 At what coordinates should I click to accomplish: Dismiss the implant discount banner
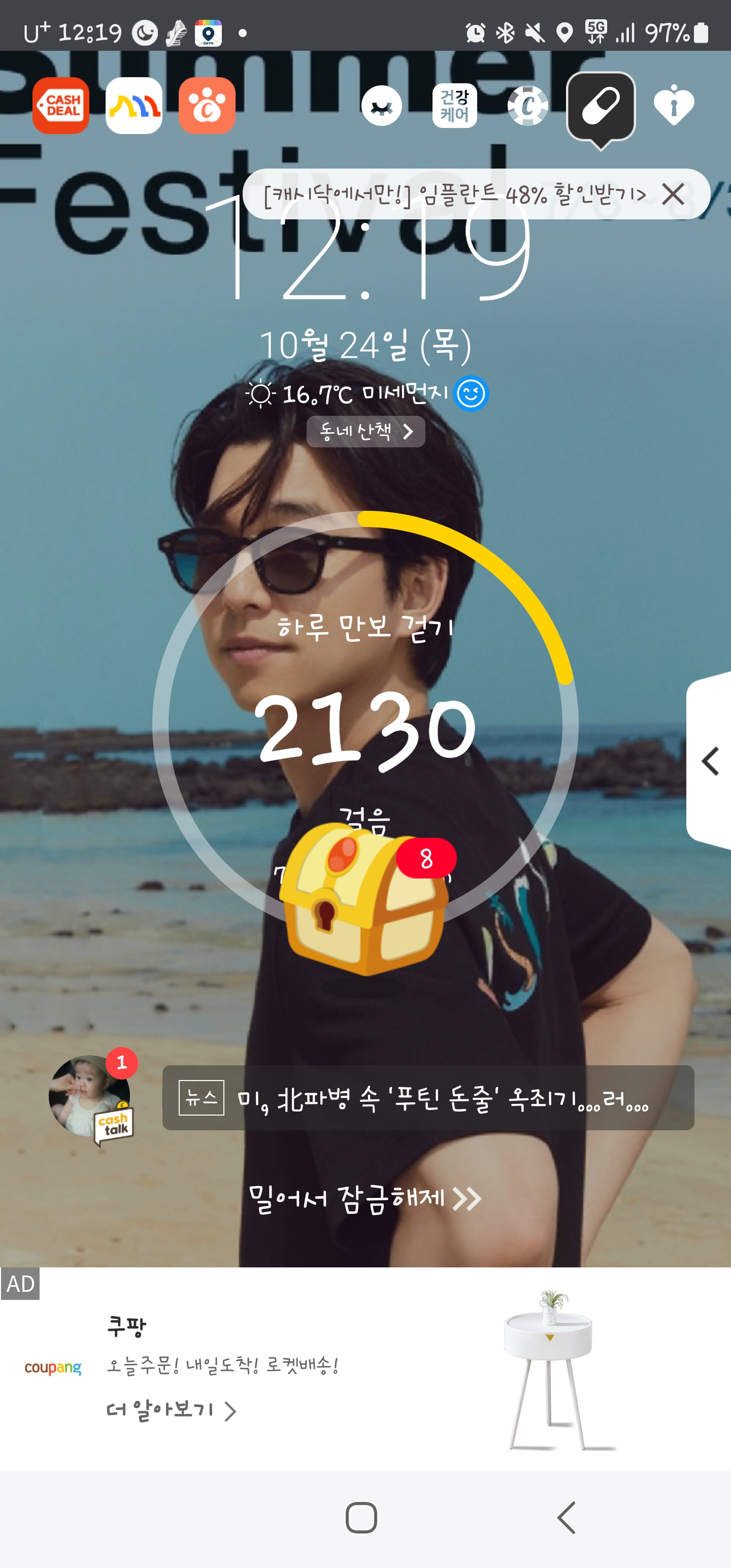pos(673,195)
